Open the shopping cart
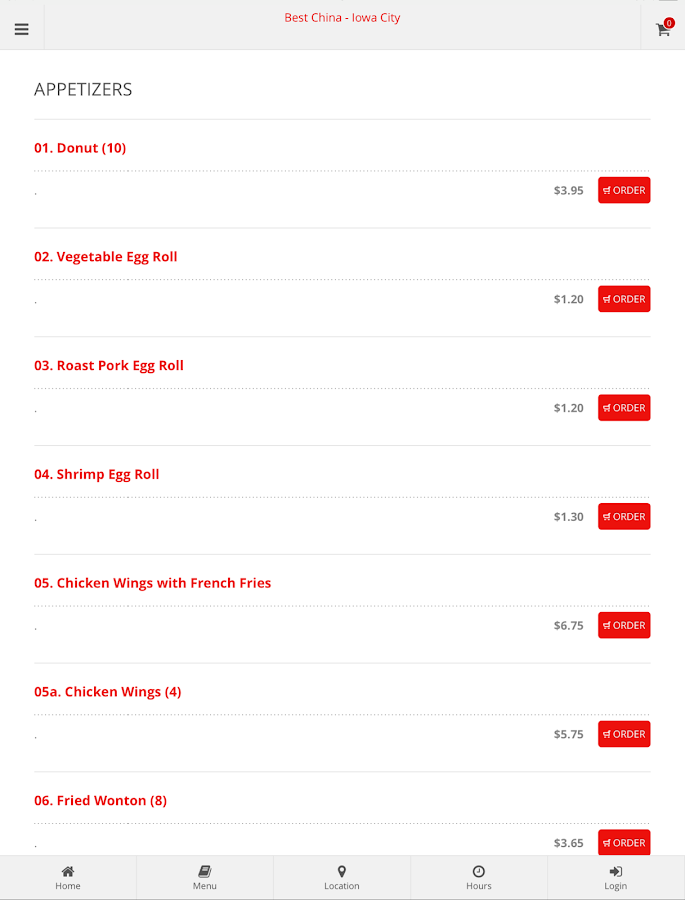 click(663, 29)
